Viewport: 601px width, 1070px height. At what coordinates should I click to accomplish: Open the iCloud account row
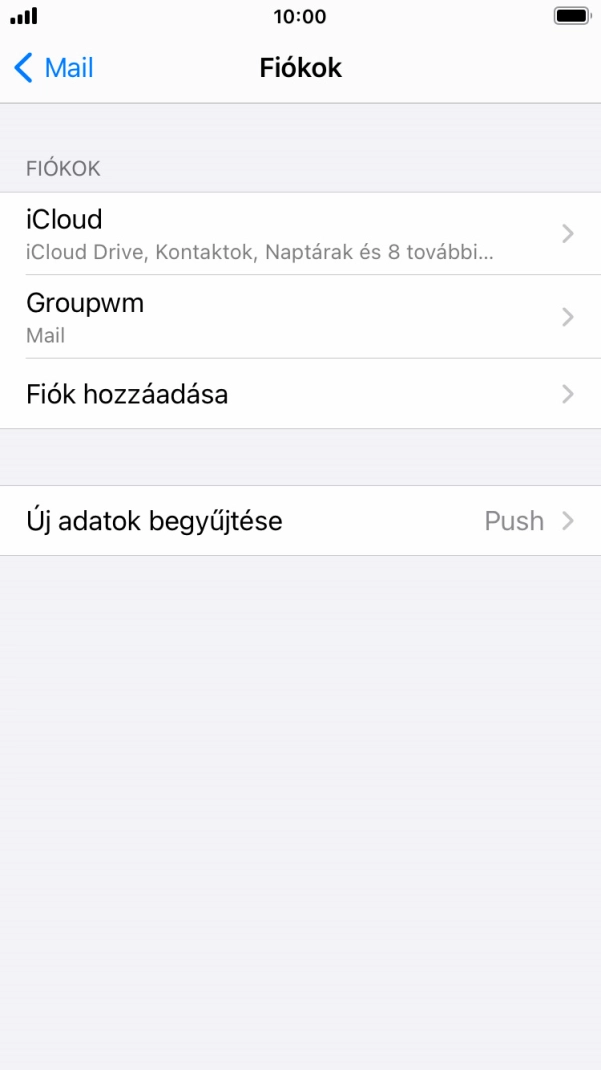pyautogui.click(x=300, y=233)
